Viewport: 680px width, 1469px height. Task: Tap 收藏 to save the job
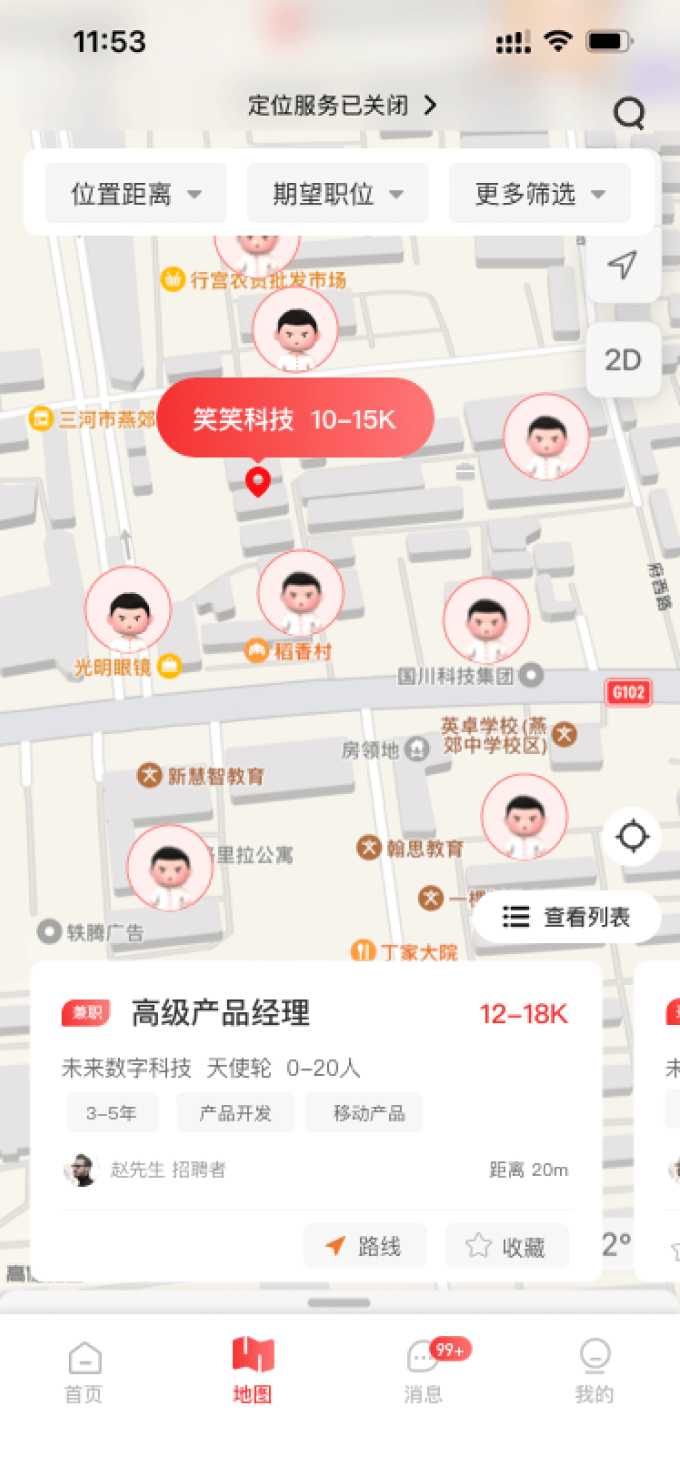point(507,1246)
